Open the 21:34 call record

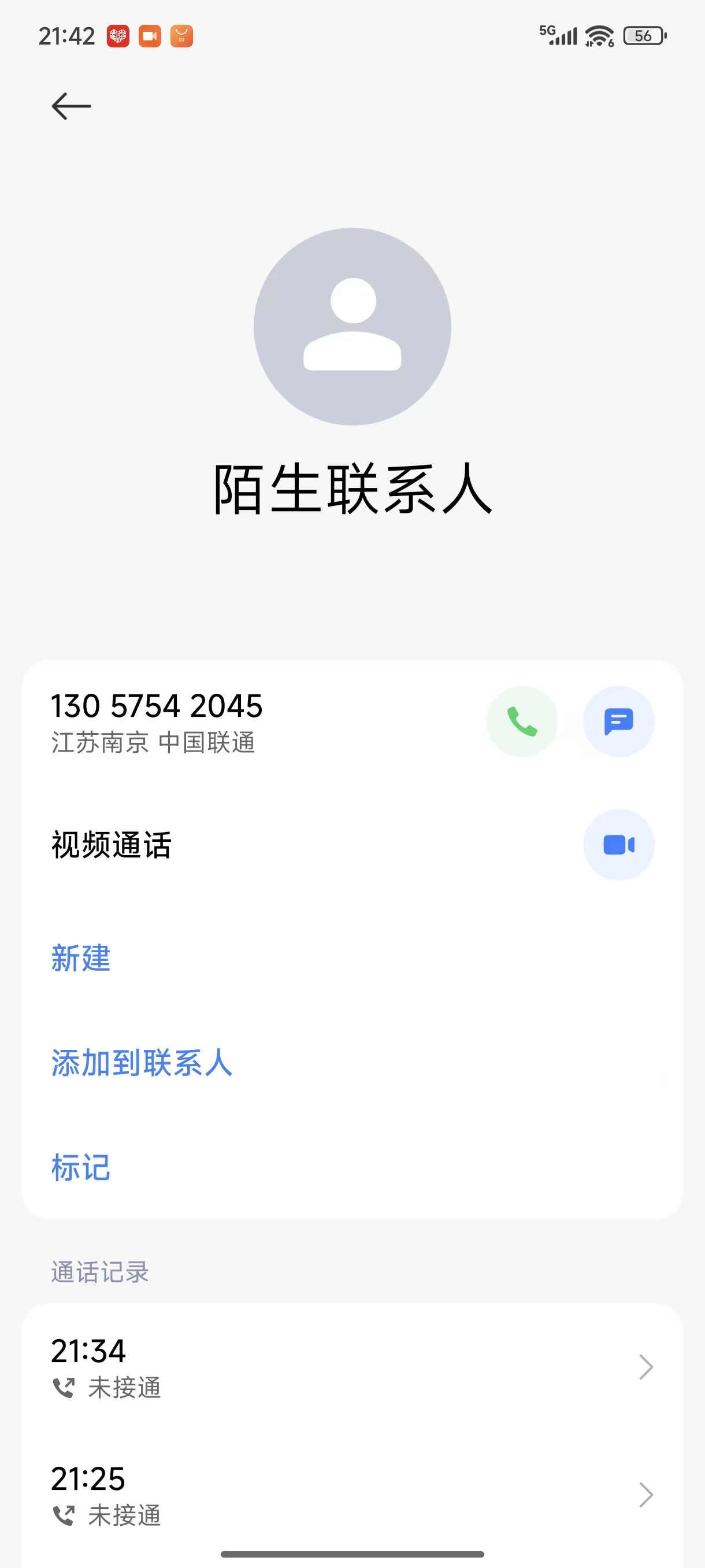(x=352, y=1367)
